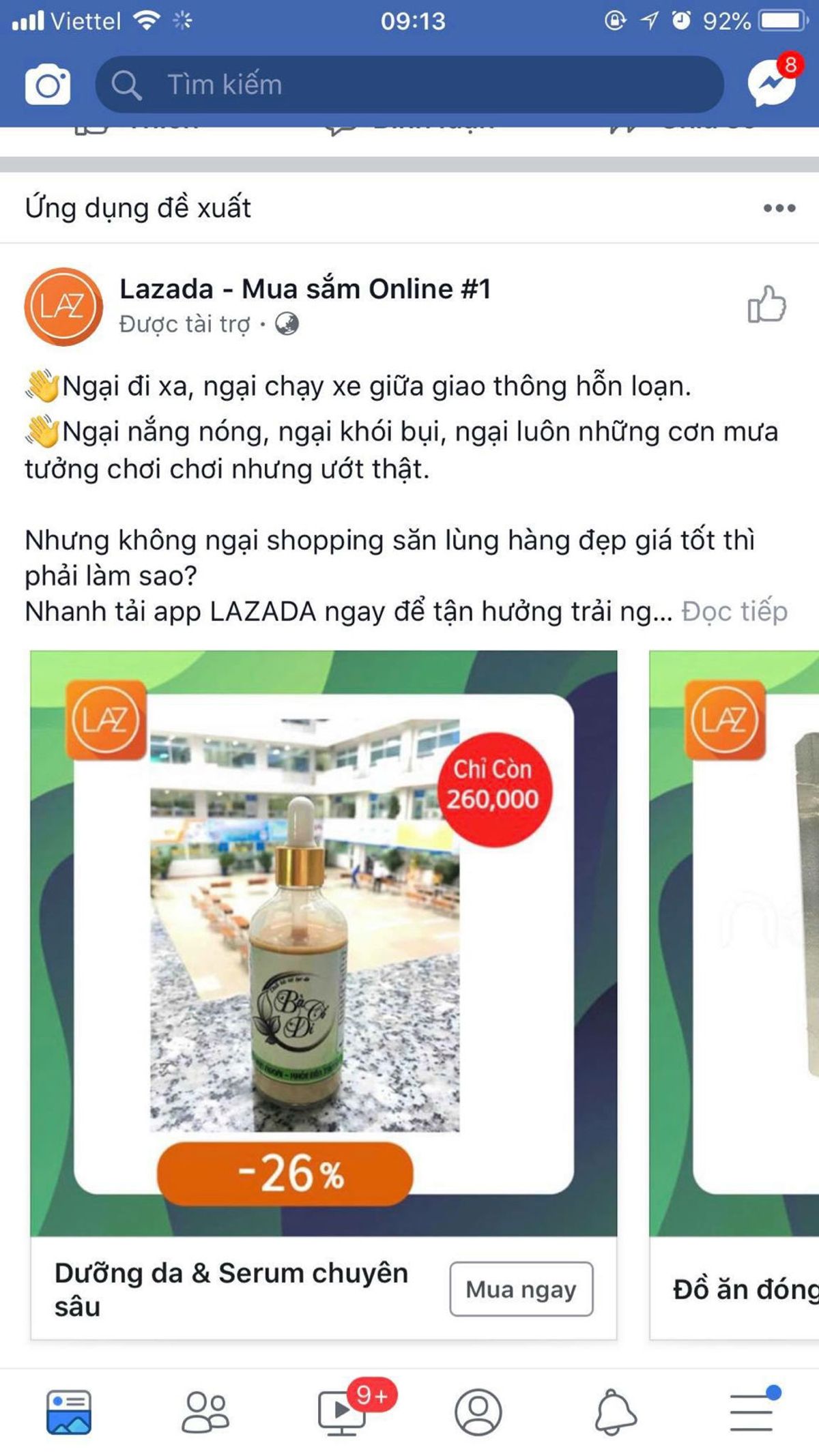Tap the Tìm kiếm search field
The width and height of the screenshot is (819, 1456).
(x=409, y=85)
